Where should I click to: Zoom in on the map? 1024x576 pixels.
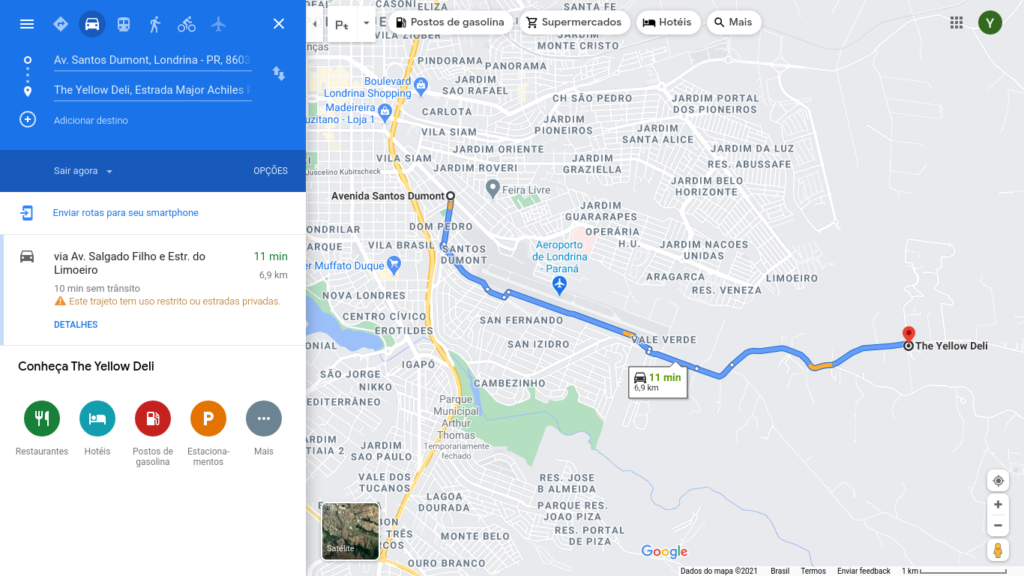click(997, 505)
